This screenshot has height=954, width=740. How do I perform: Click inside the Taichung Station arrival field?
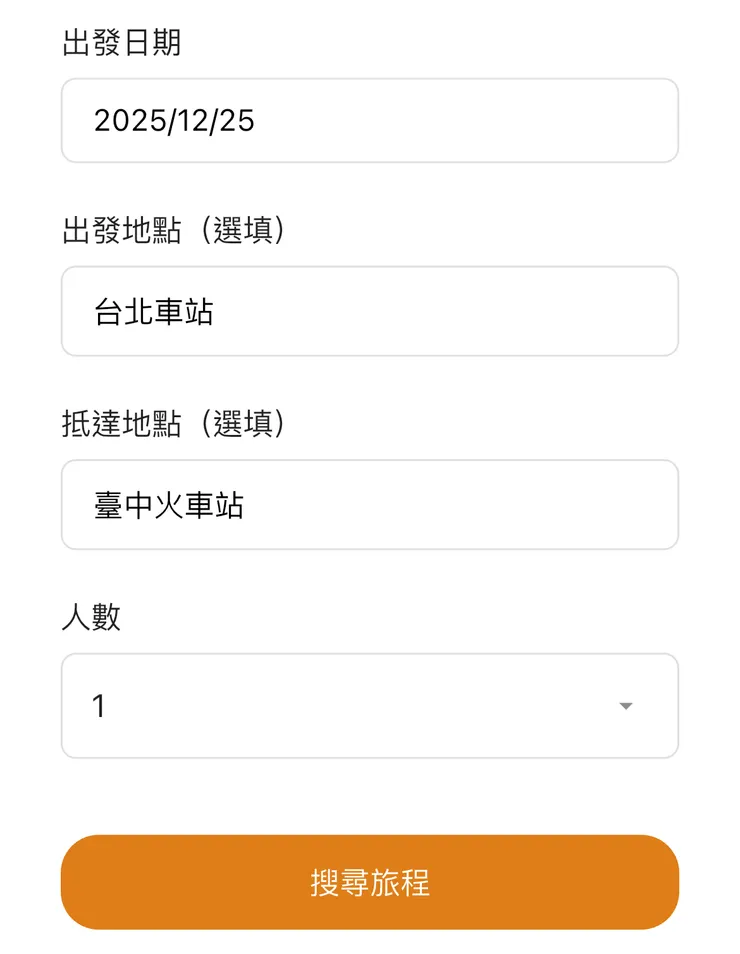(370, 505)
